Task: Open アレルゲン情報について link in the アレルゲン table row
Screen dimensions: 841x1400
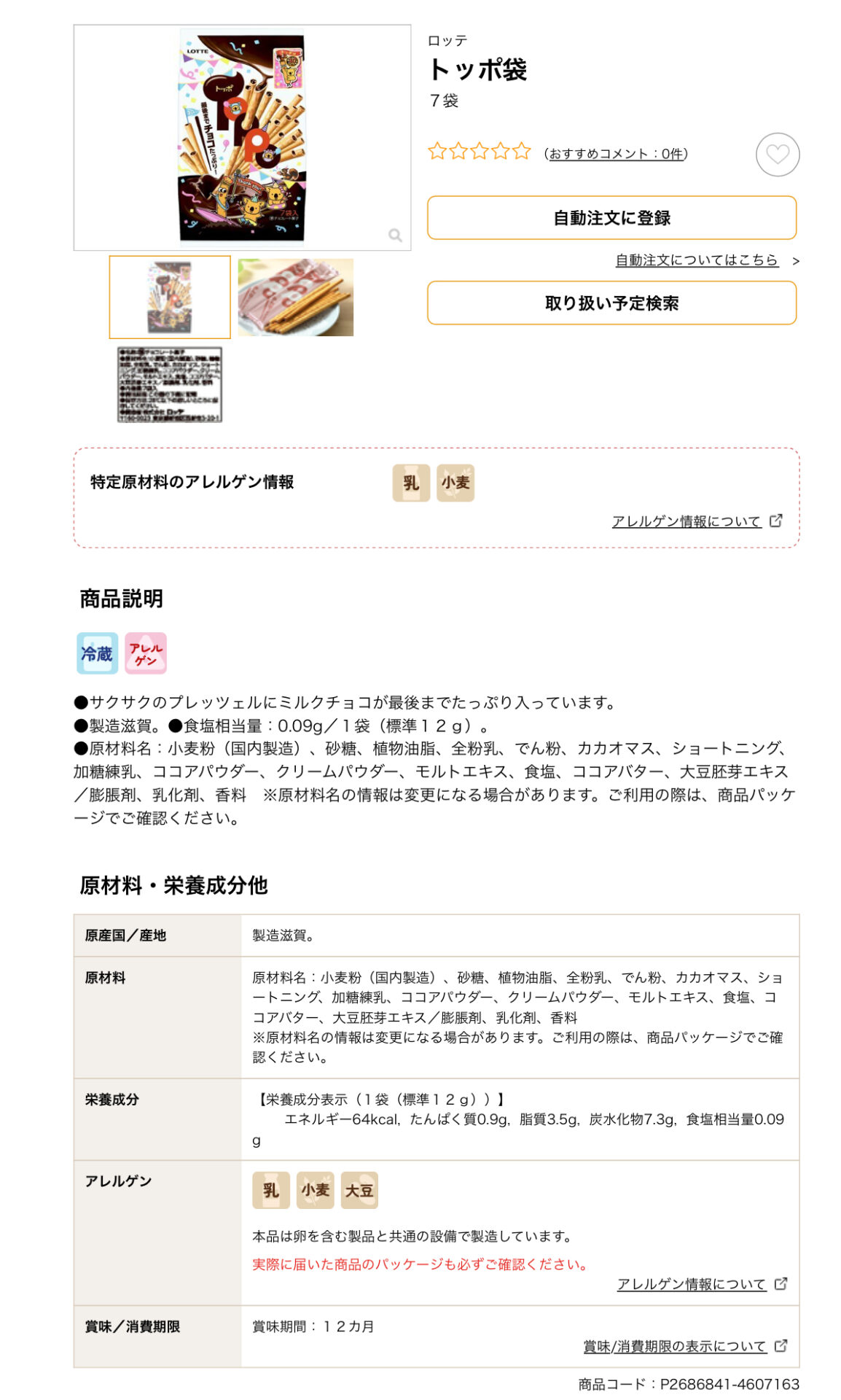Action: (x=691, y=1284)
